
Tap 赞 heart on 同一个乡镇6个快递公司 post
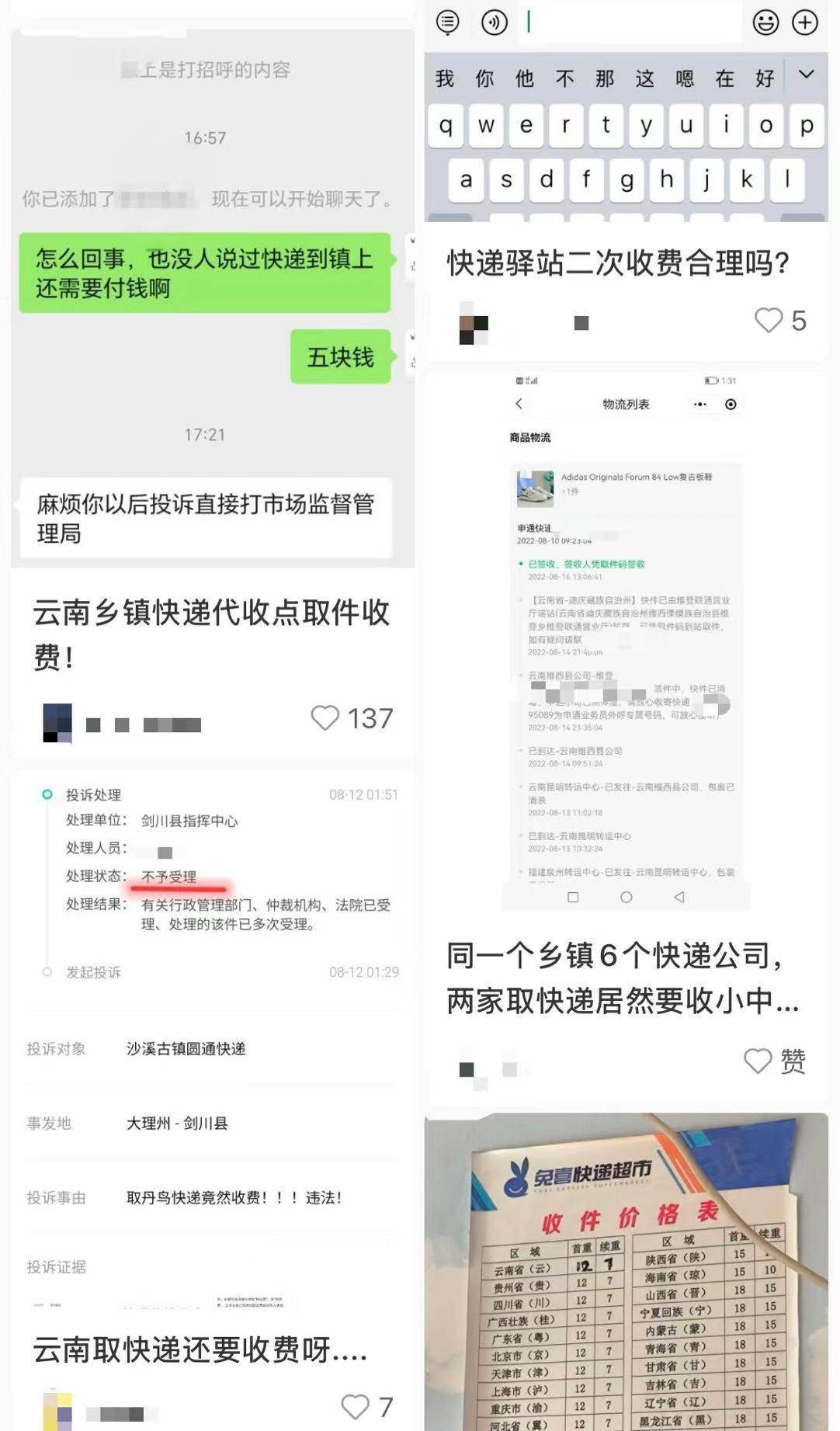[x=758, y=1061]
